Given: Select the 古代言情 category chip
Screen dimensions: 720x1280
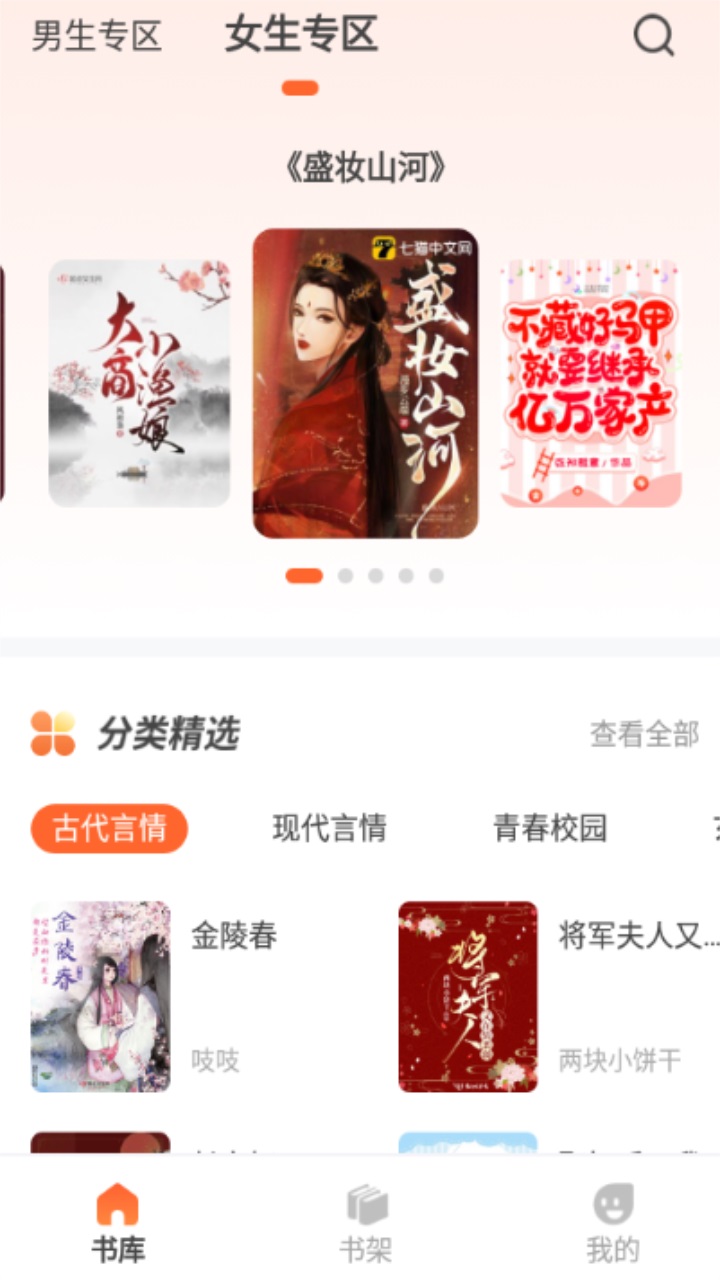Looking at the screenshot, I should pos(109,828).
